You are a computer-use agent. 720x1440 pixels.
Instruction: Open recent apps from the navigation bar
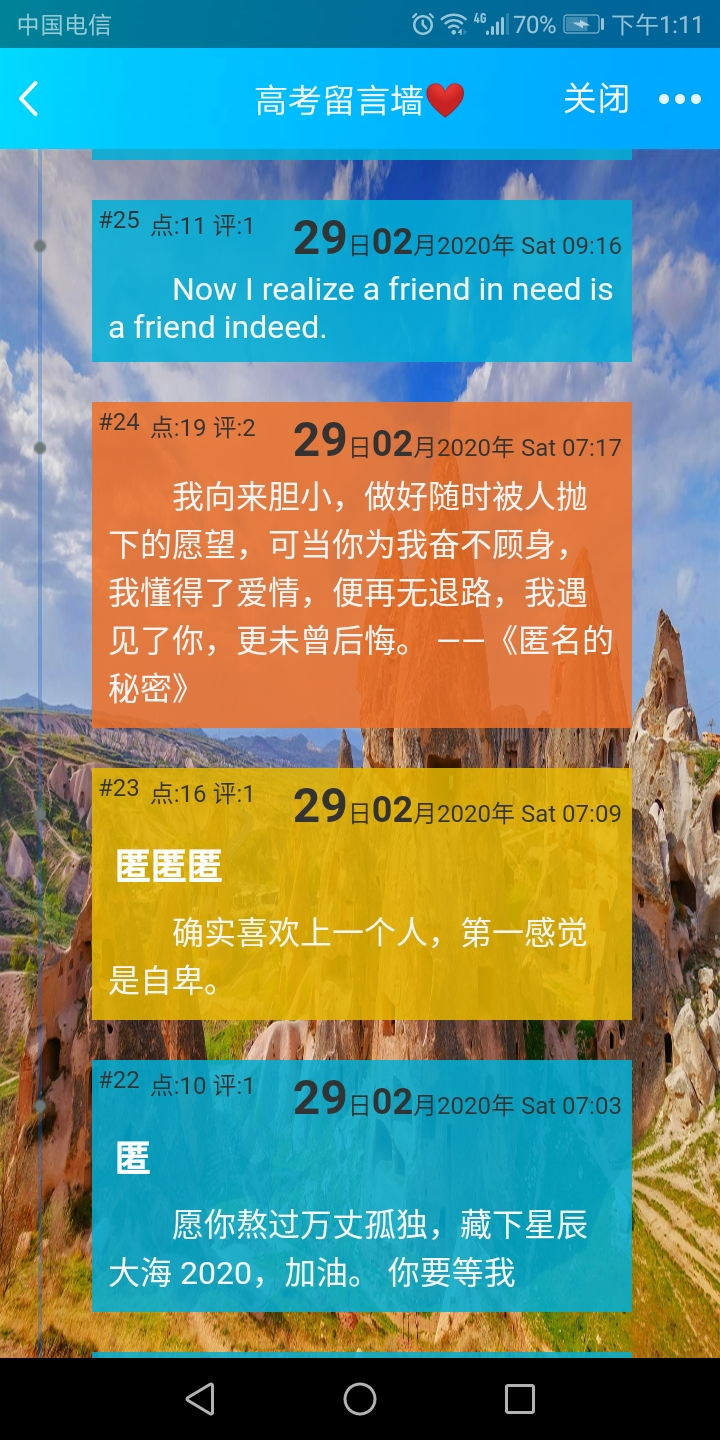(x=519, y=1399)
